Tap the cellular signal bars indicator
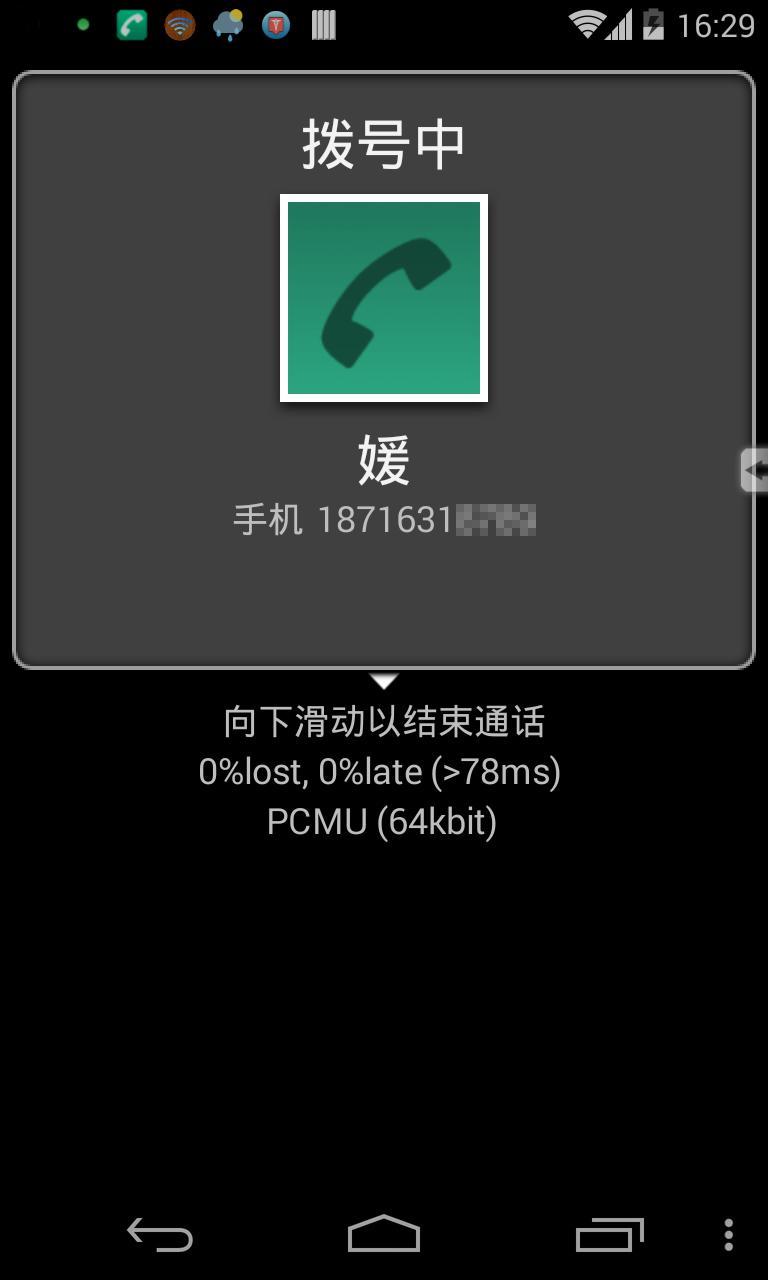 click(x=621, y=25)
